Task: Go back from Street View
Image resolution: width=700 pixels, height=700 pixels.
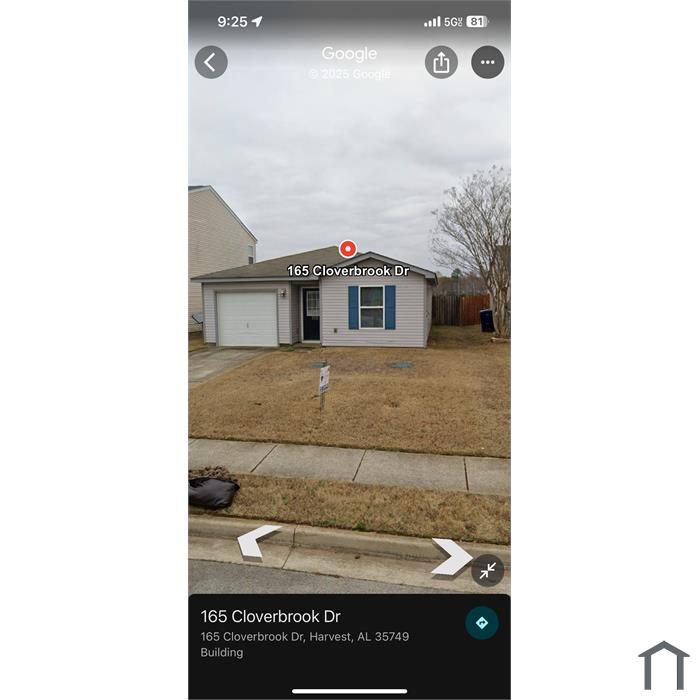Action: [x=211, y=62]
